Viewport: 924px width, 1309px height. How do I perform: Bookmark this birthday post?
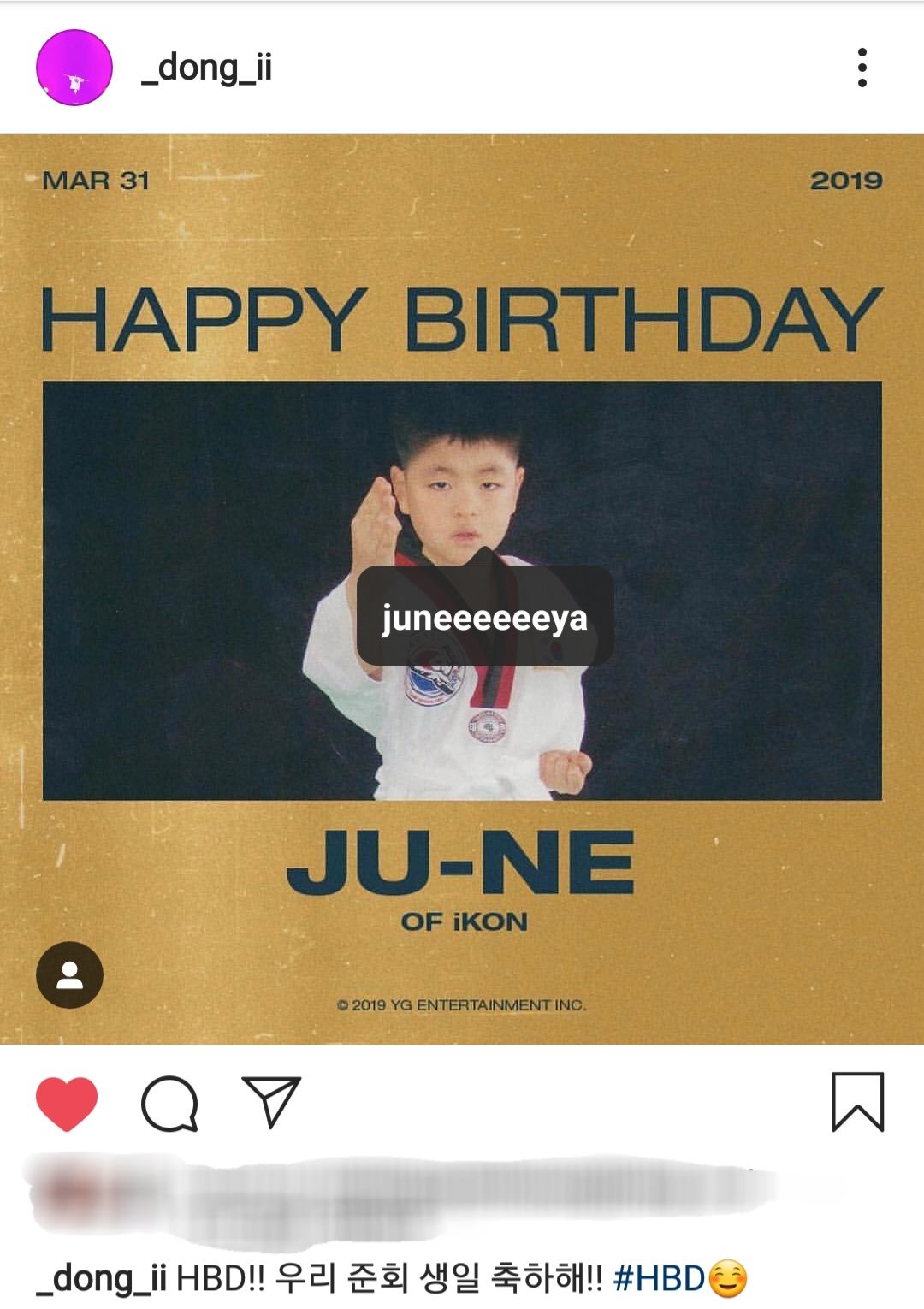857,1102
